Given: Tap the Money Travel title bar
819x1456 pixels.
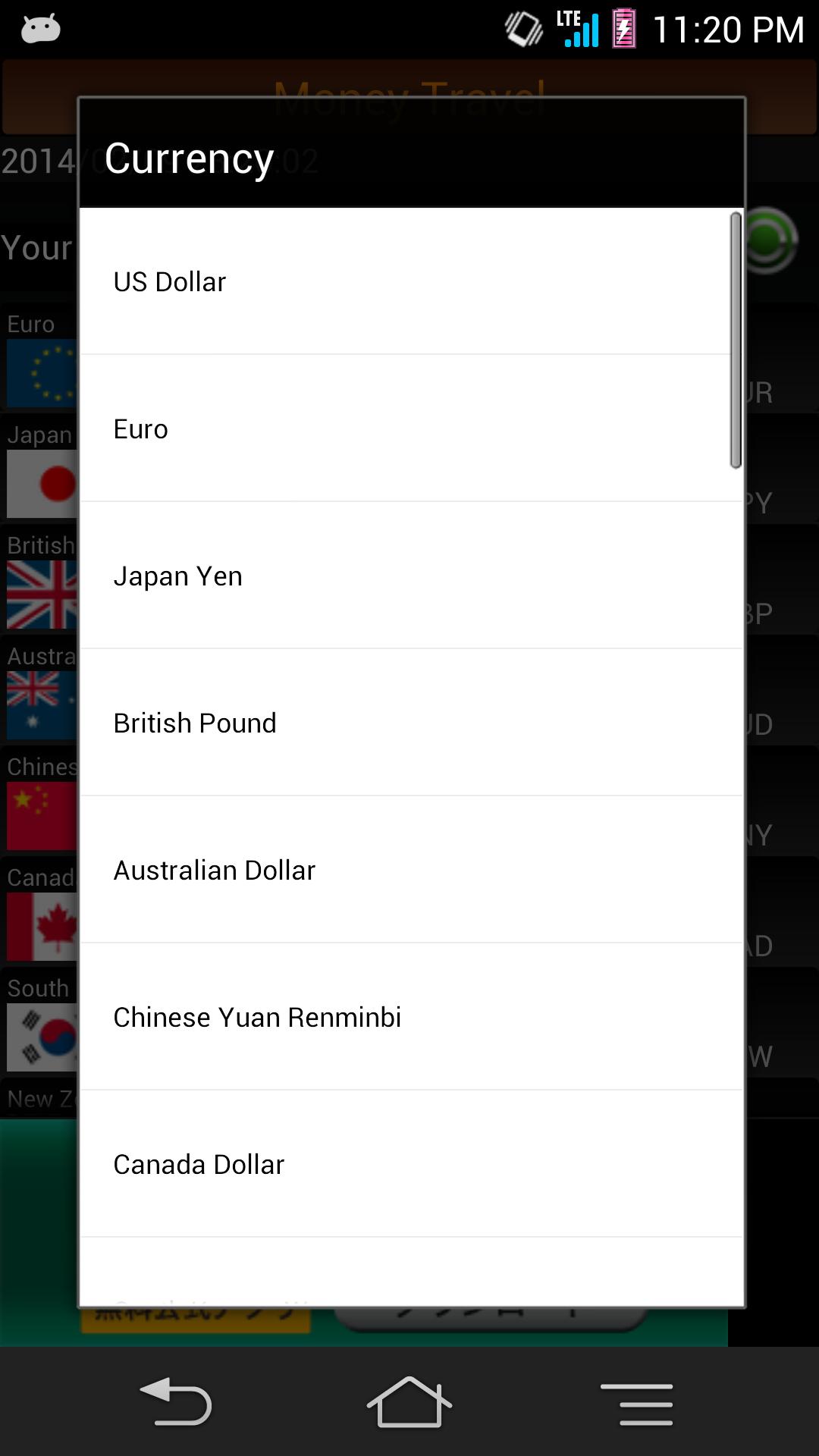Looking at the screenshot, I should coord(409,97).
